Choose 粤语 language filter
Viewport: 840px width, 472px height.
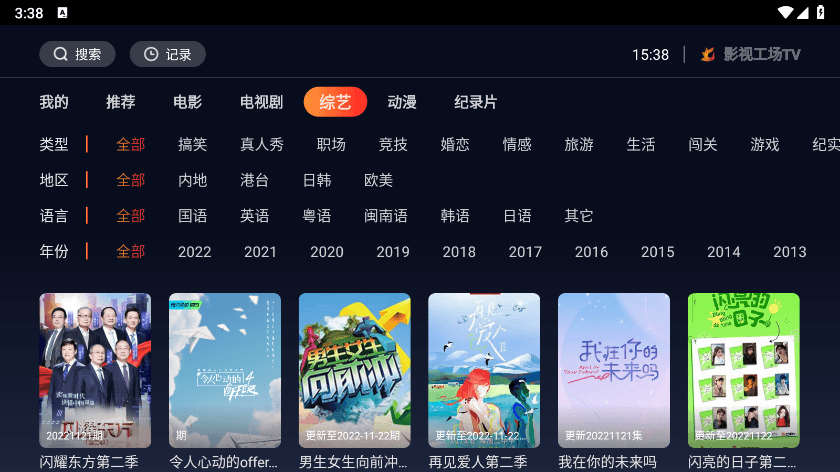[317, 216]
